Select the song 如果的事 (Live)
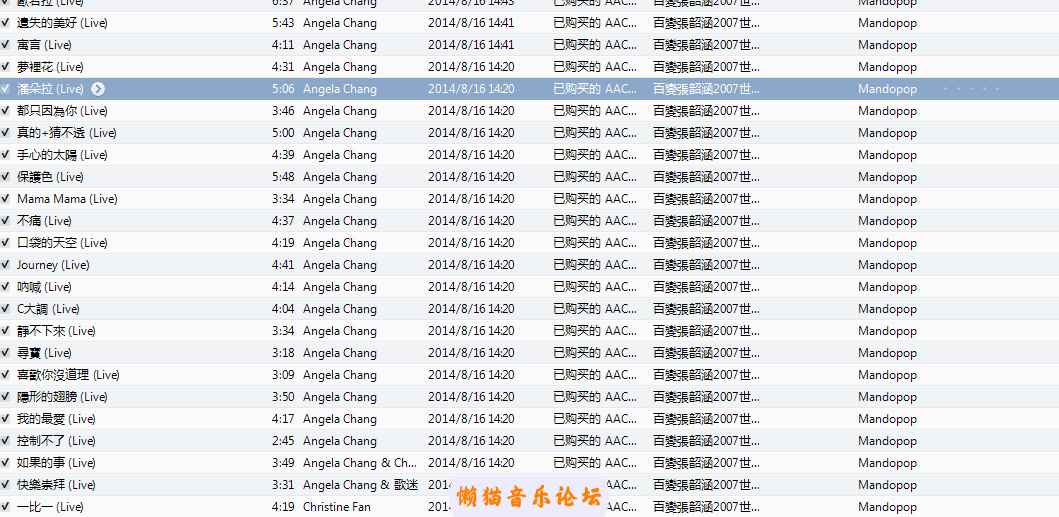1059x517 pixels. coord(56,463)
